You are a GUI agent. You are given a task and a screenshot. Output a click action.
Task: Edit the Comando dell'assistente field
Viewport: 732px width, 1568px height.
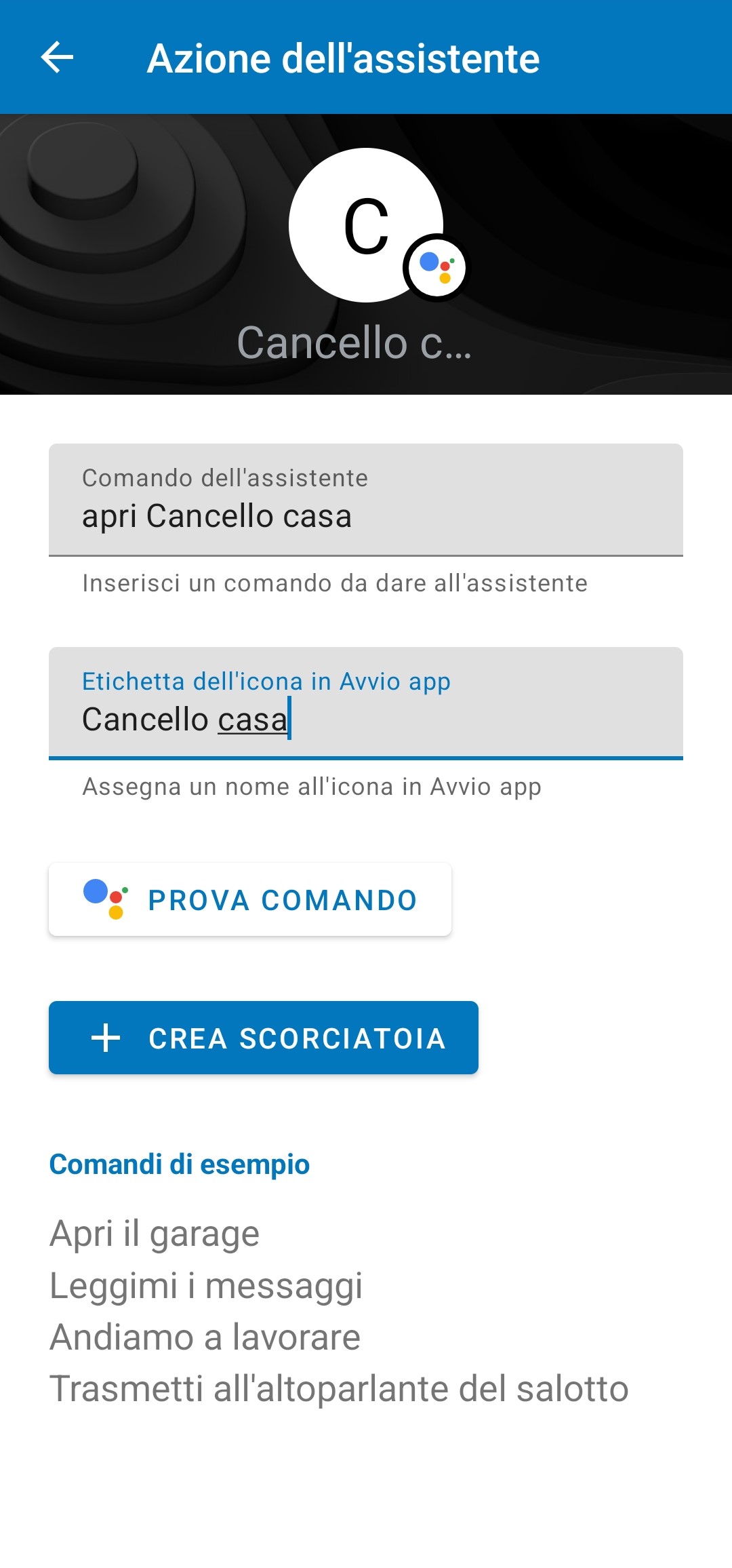(x=366, y=500)
